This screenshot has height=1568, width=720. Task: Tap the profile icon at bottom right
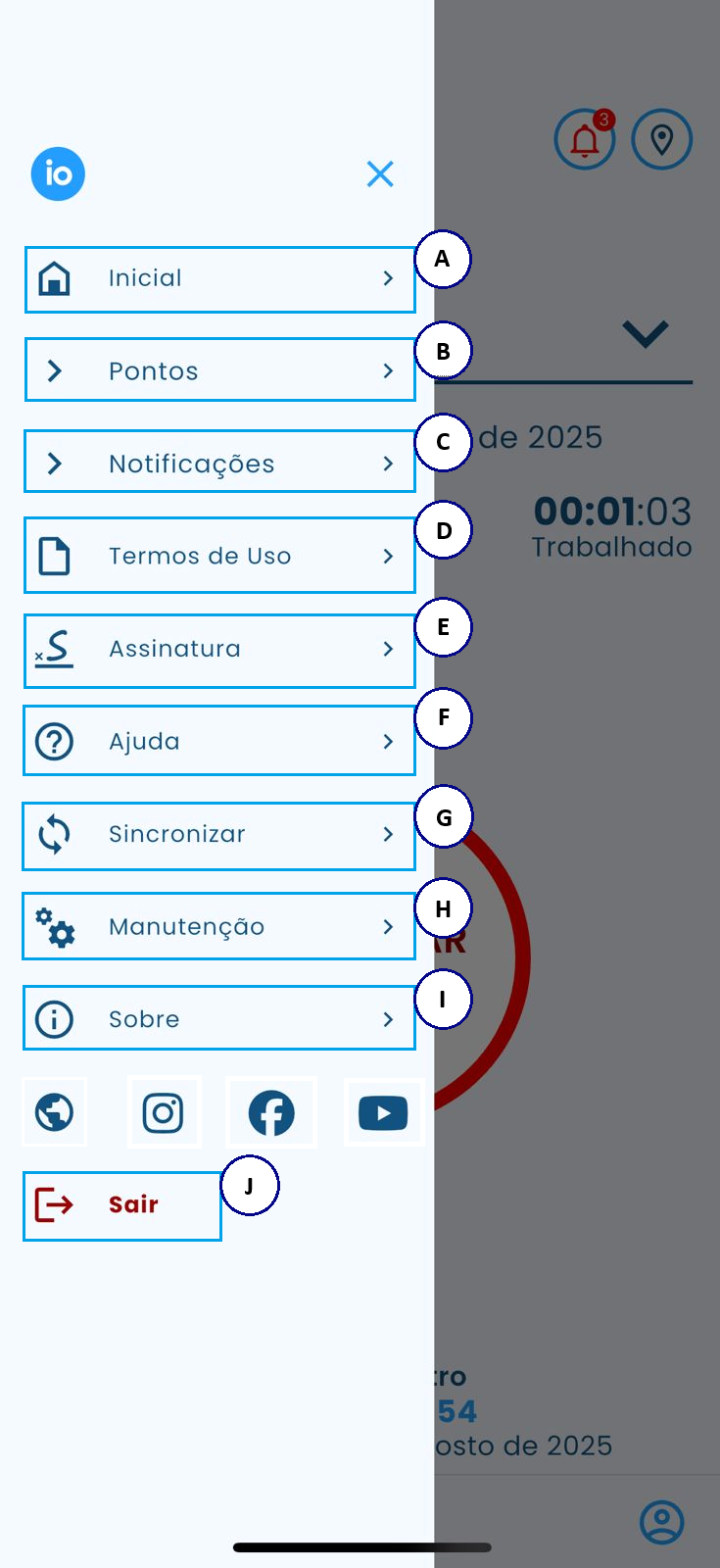click(662, 1522)
